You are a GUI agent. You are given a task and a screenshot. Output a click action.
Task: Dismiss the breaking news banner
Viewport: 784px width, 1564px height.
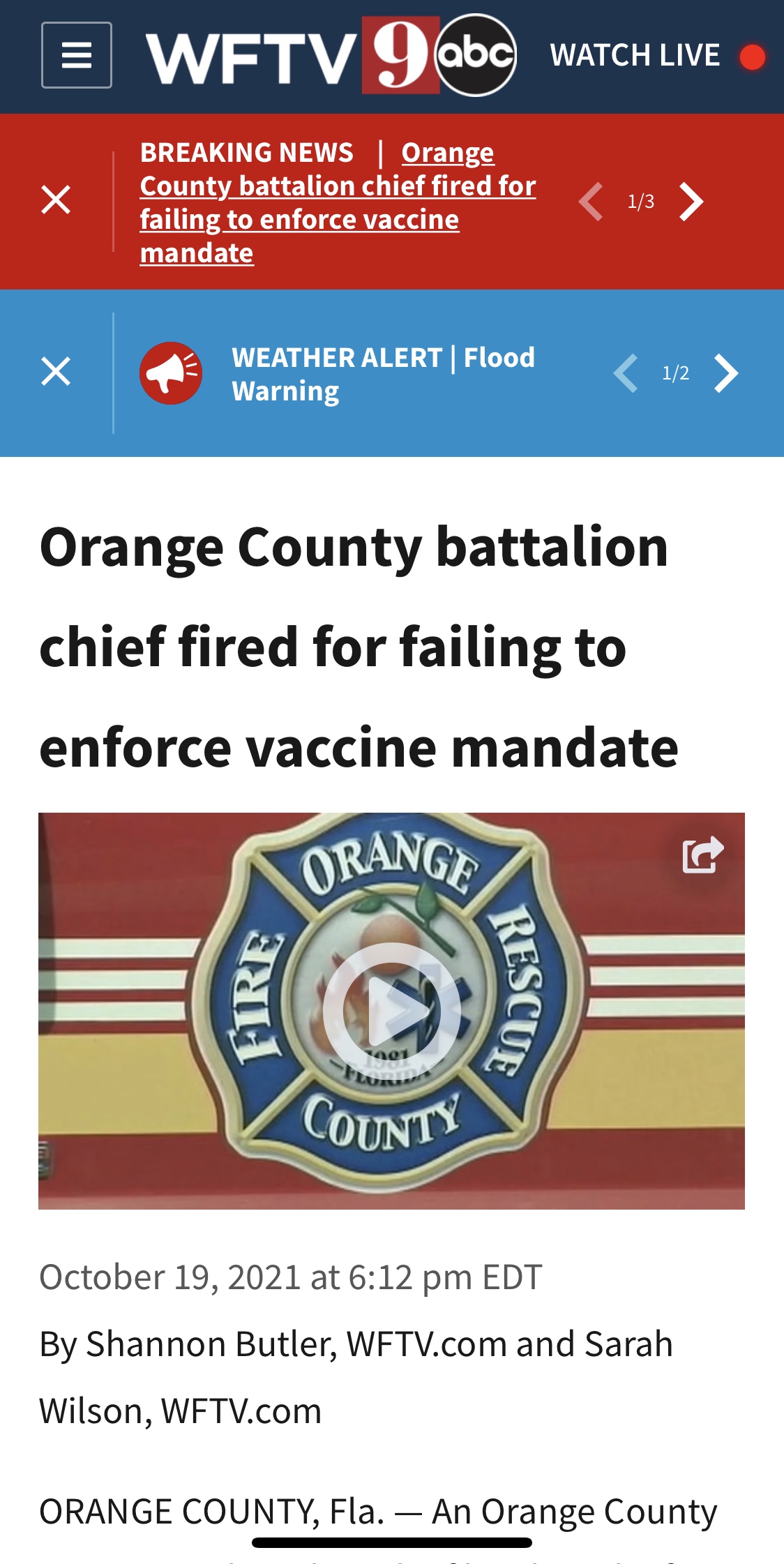(x=56, y=200)
